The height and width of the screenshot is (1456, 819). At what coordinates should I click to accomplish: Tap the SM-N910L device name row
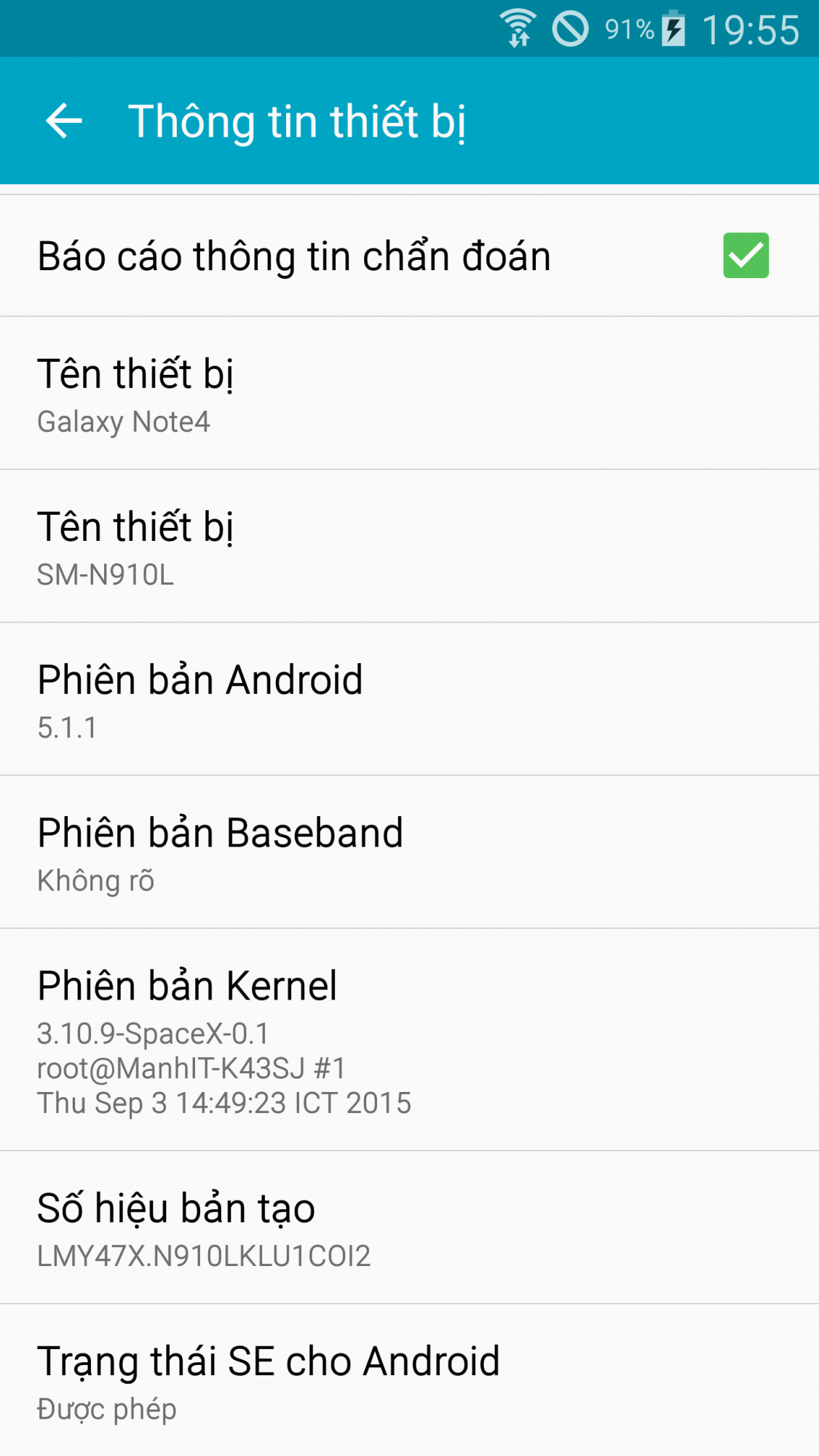[291, 545]
